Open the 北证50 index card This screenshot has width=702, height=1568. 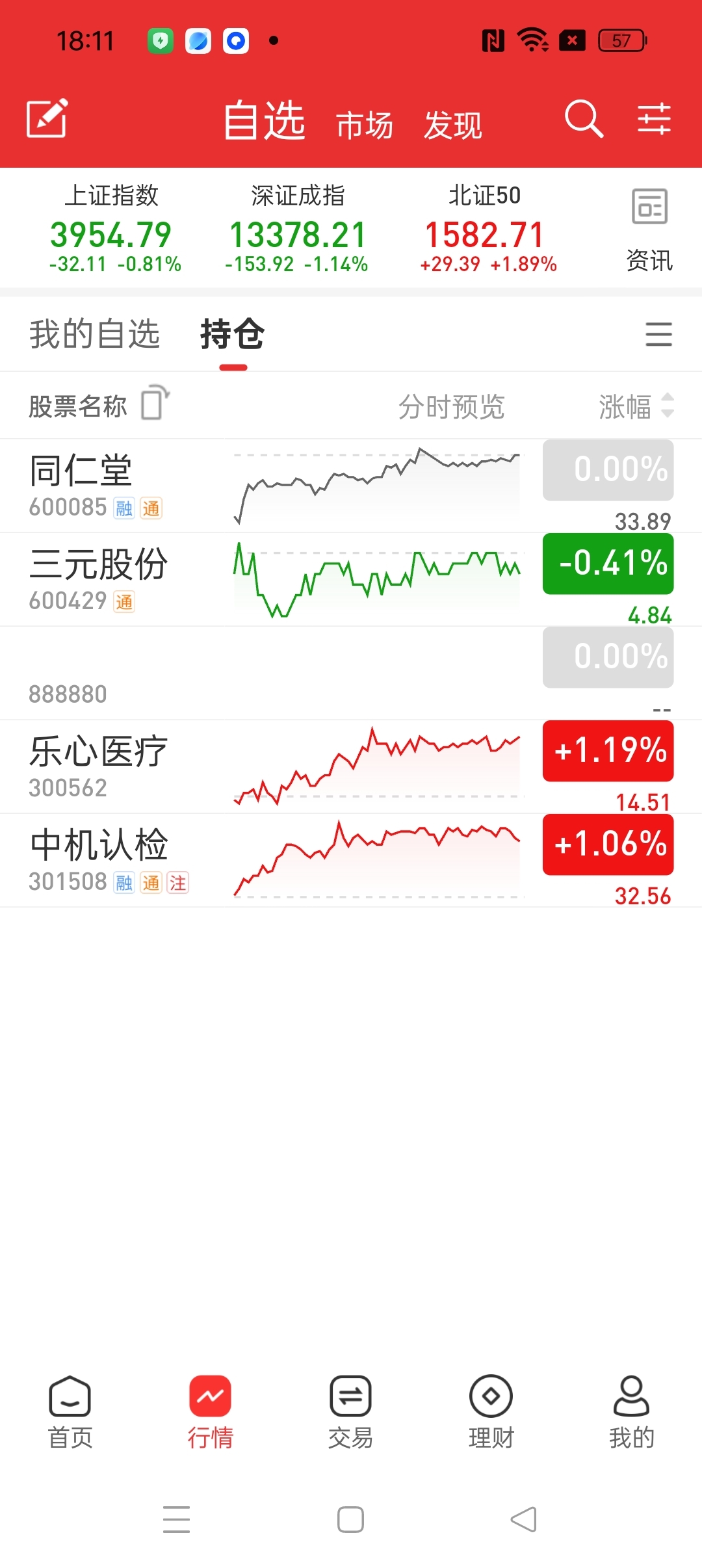click(487, 228)
